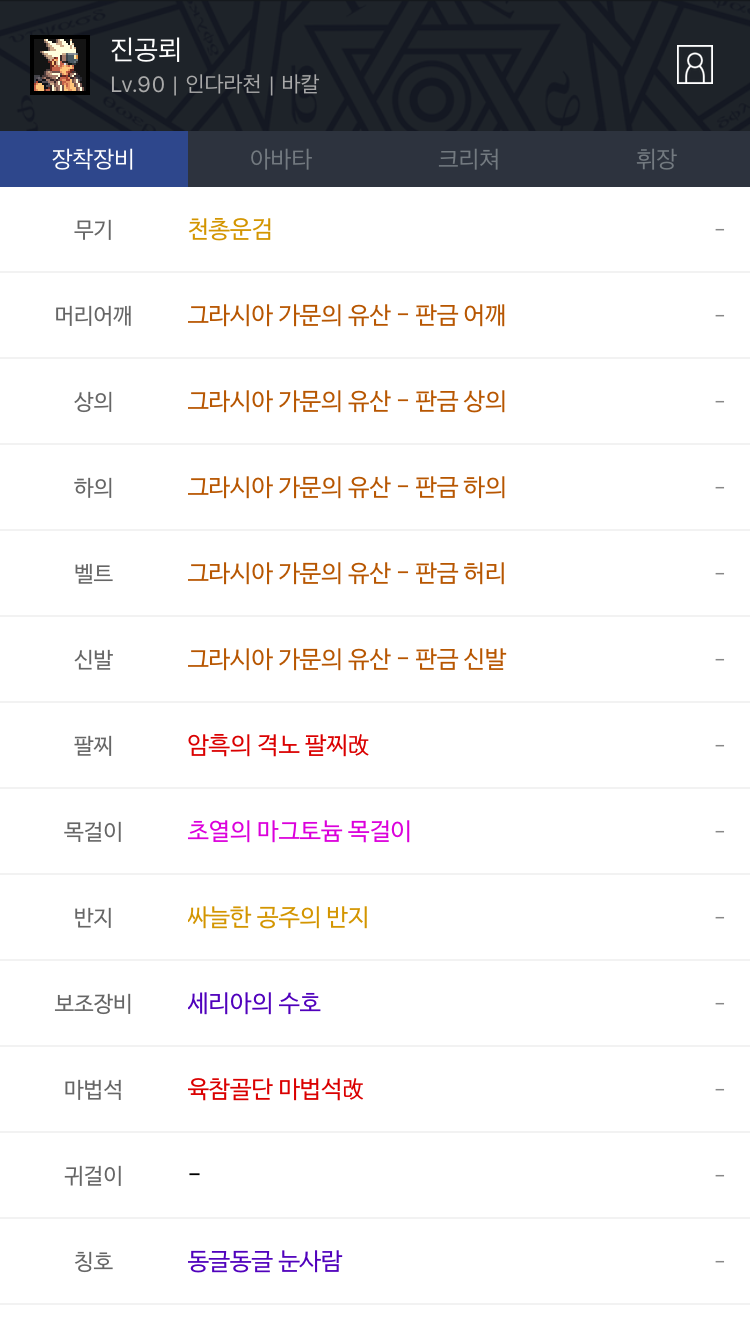
Task: Open the 판금 하의 item
Action: point(346,488)
